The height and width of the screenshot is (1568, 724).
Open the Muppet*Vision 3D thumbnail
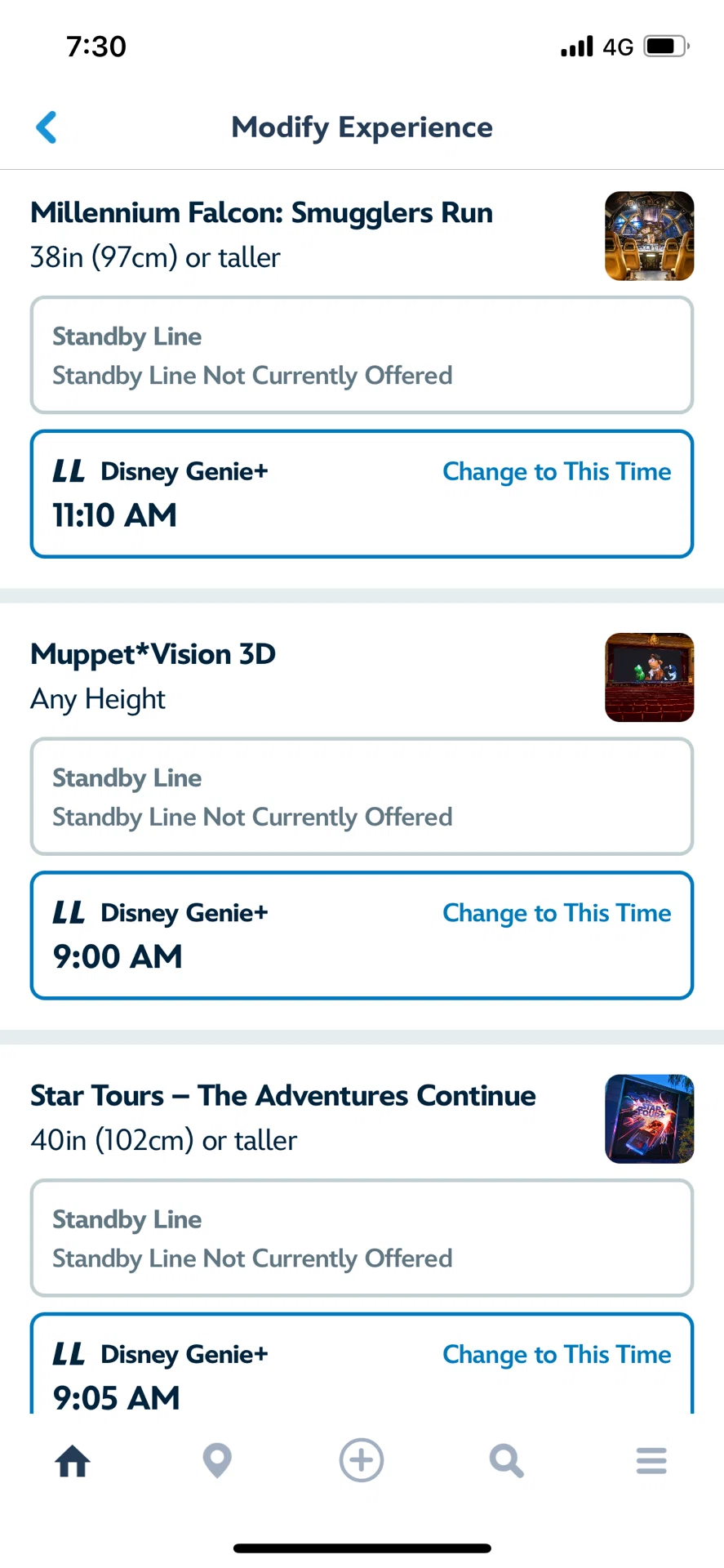coord(649,678)
